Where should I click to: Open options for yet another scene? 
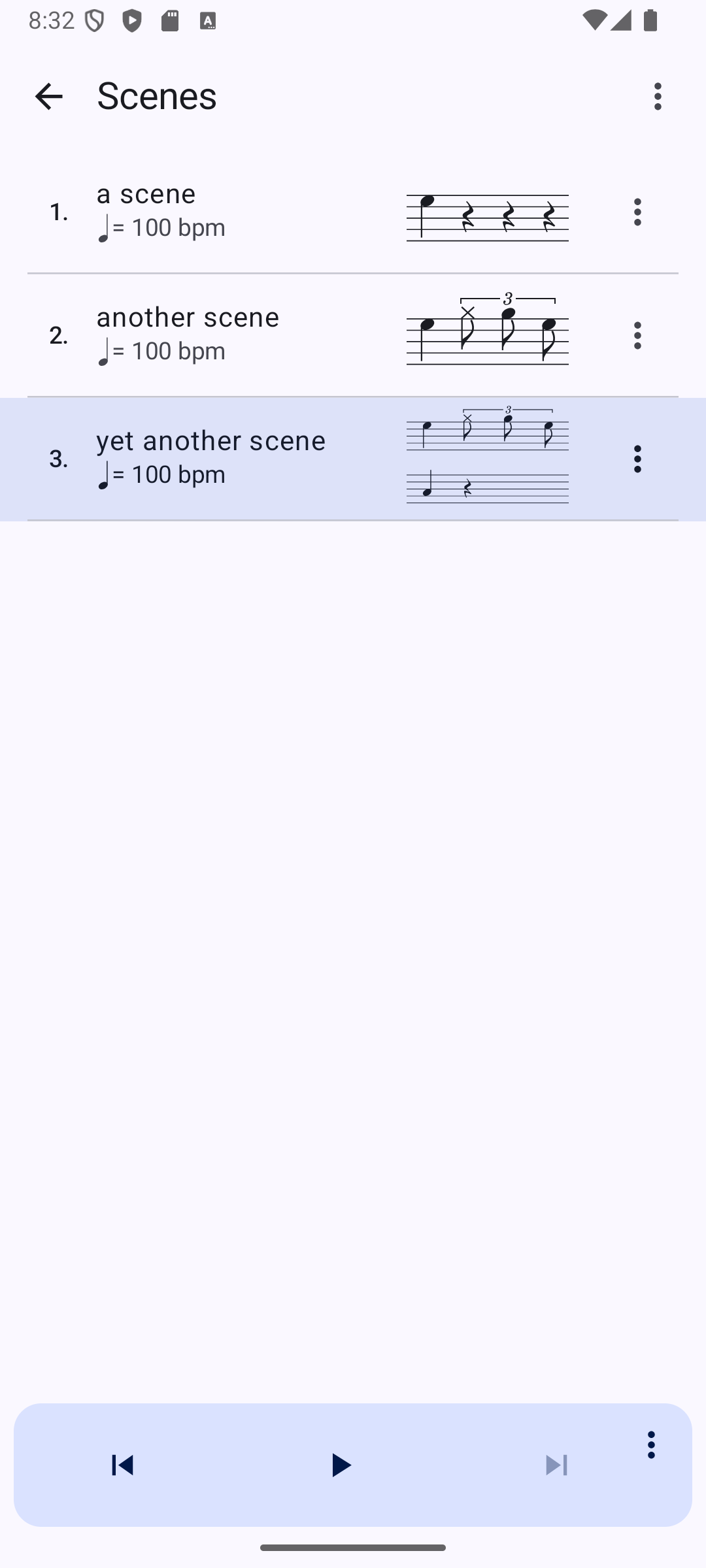(637, 459)
